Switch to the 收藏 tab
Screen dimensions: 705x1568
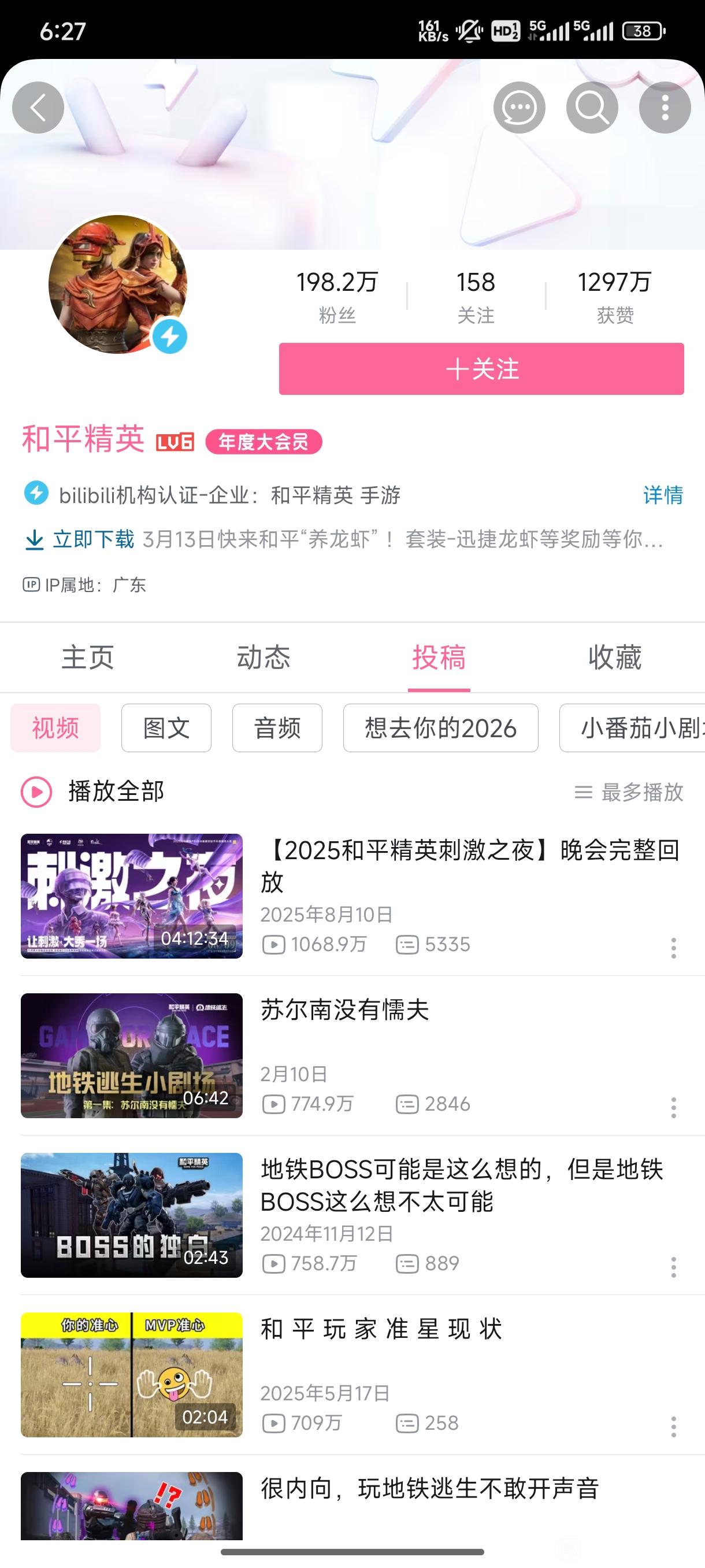click(615, 657)
